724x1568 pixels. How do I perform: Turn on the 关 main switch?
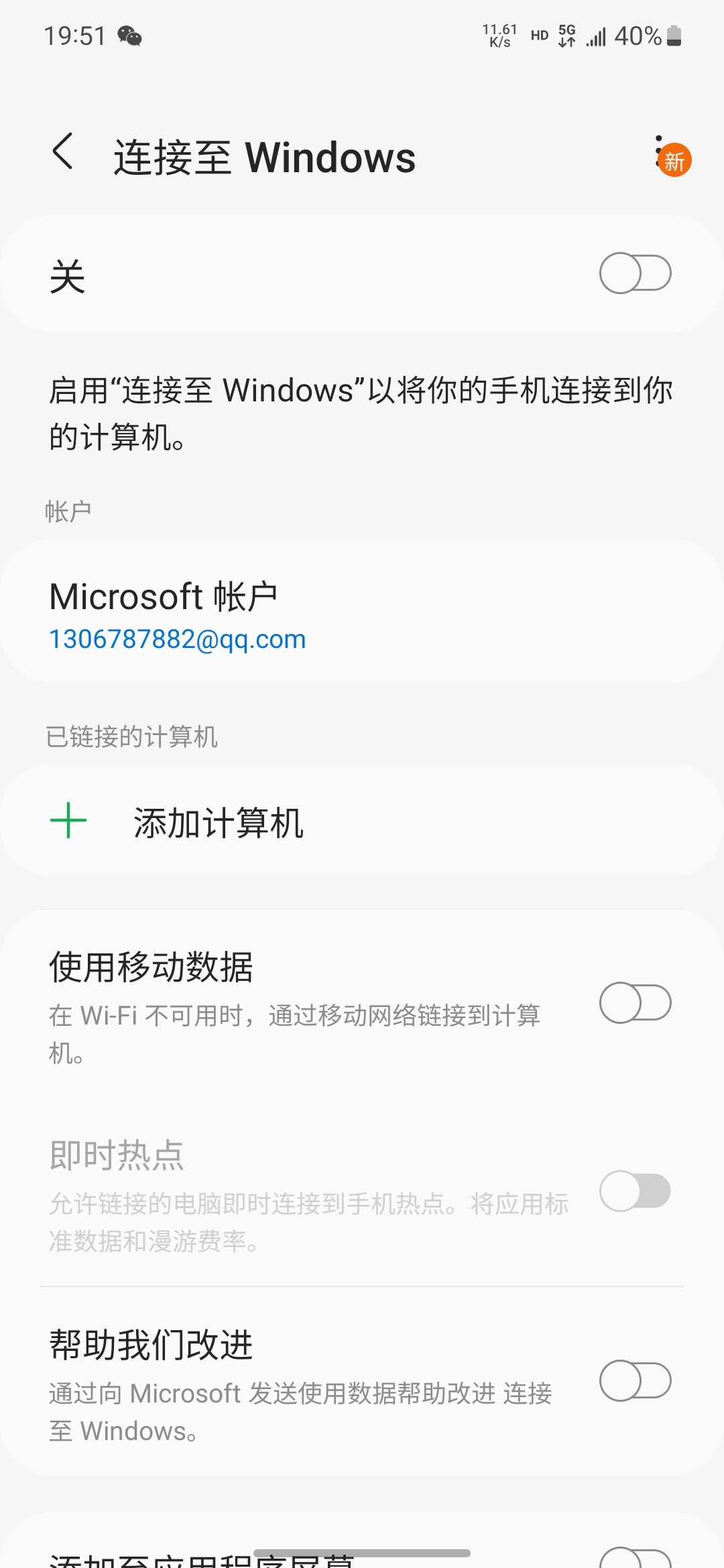[635, 273]
